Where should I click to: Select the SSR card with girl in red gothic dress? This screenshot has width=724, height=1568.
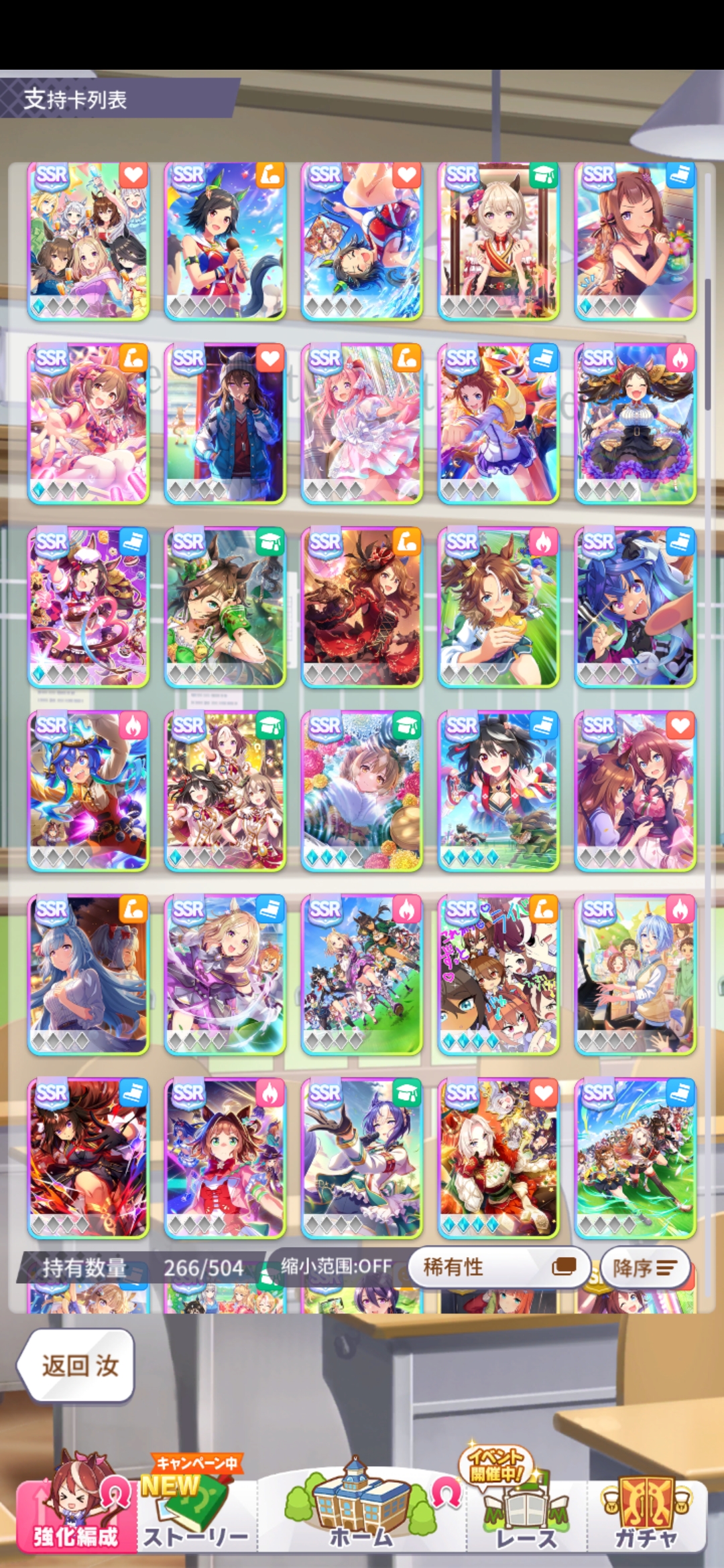(362, 607)
